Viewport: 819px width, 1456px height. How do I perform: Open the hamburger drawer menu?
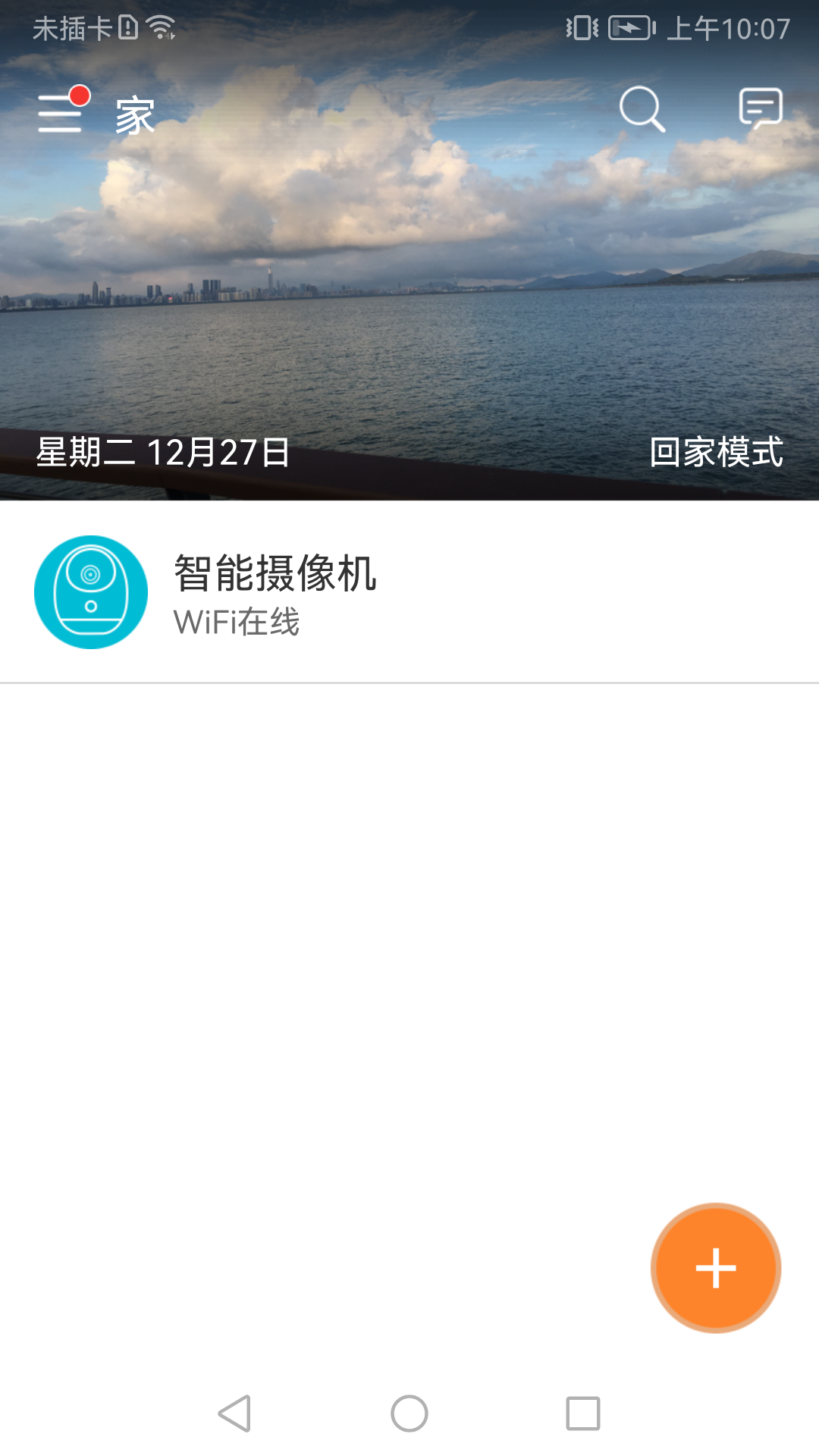tap(61, 113)
